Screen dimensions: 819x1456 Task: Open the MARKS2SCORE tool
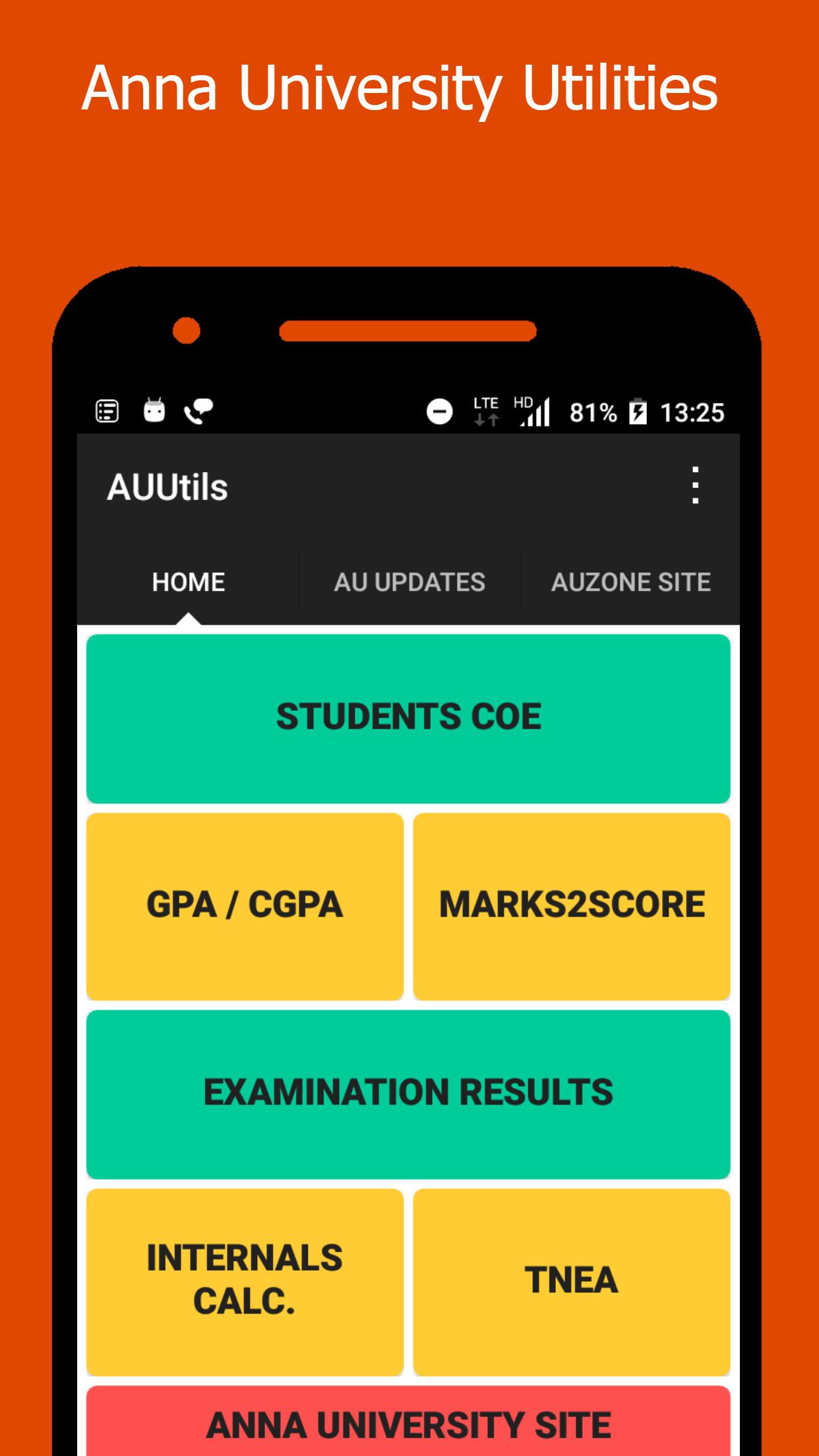click(572, 905)
